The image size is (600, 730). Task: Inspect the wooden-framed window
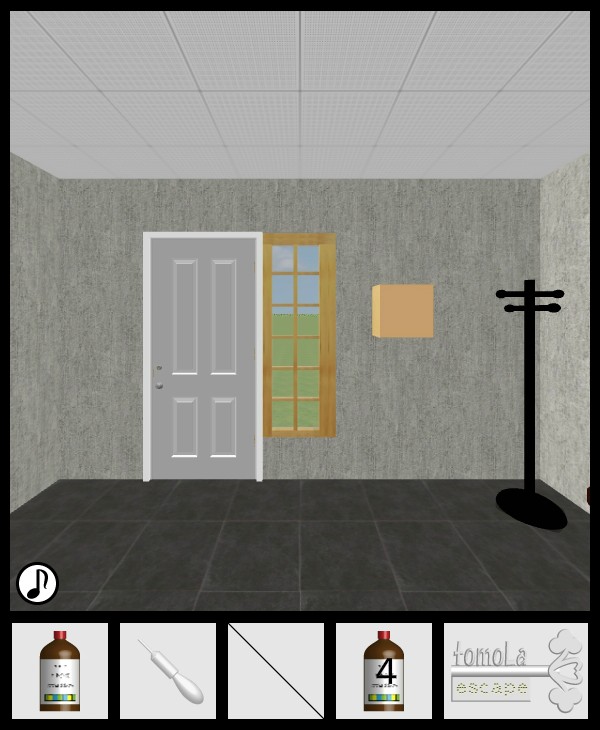pos(299,336)
